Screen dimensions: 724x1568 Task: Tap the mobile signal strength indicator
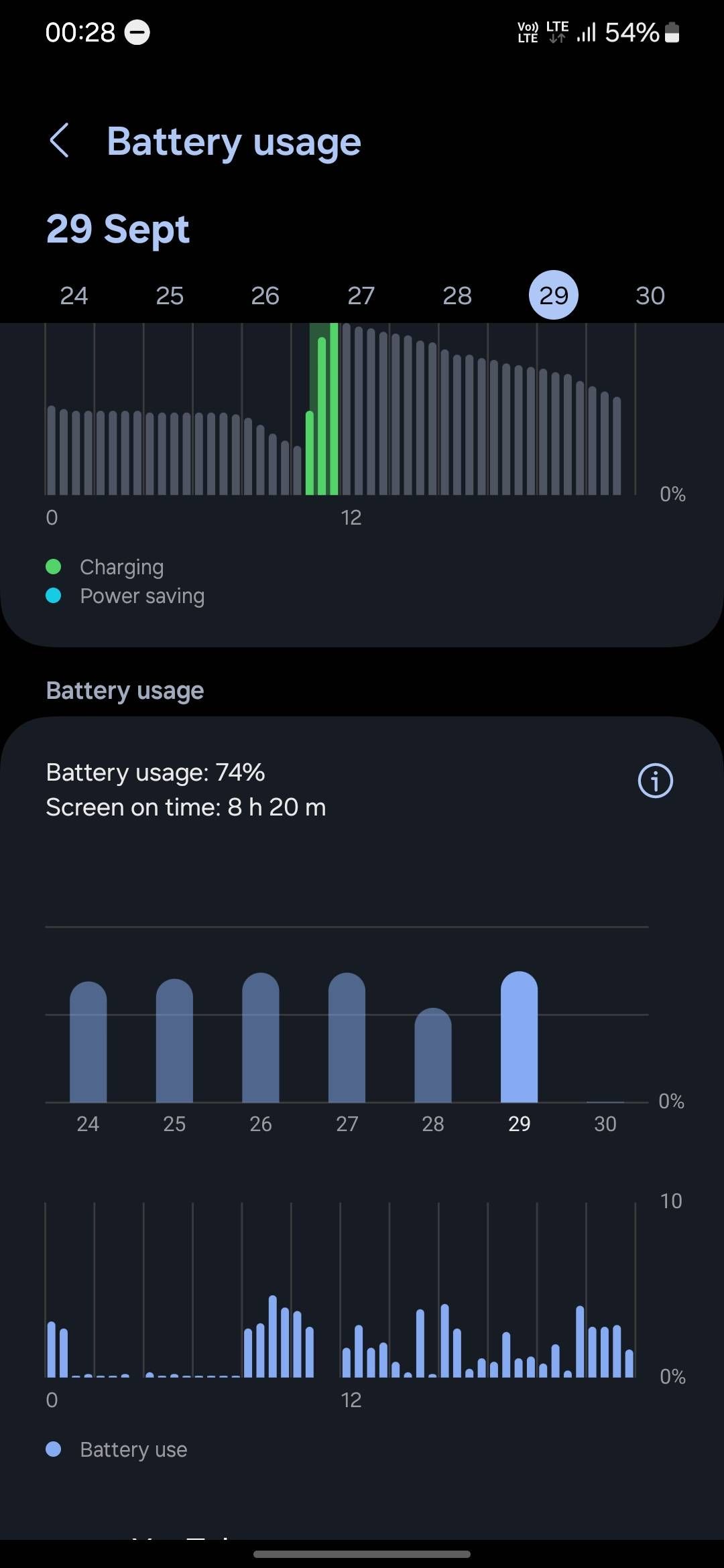tap(585, 31)
